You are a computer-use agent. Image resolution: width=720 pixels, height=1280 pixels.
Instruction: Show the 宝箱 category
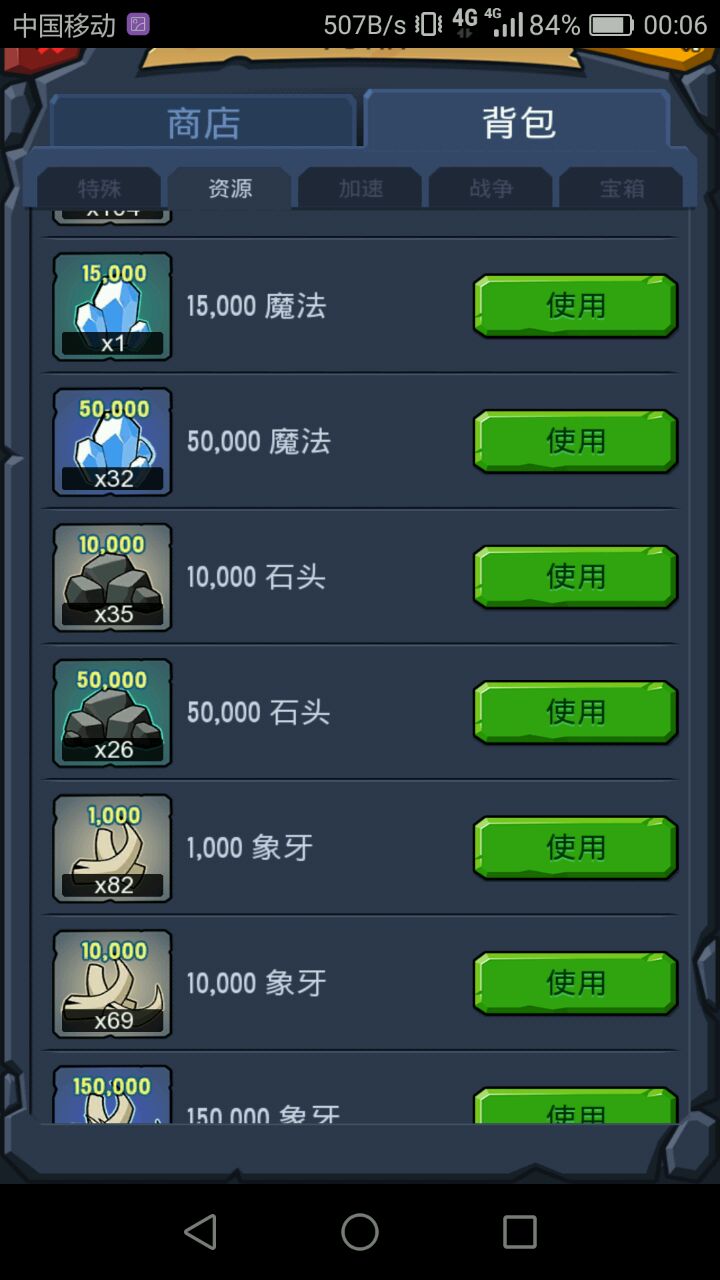621,188
